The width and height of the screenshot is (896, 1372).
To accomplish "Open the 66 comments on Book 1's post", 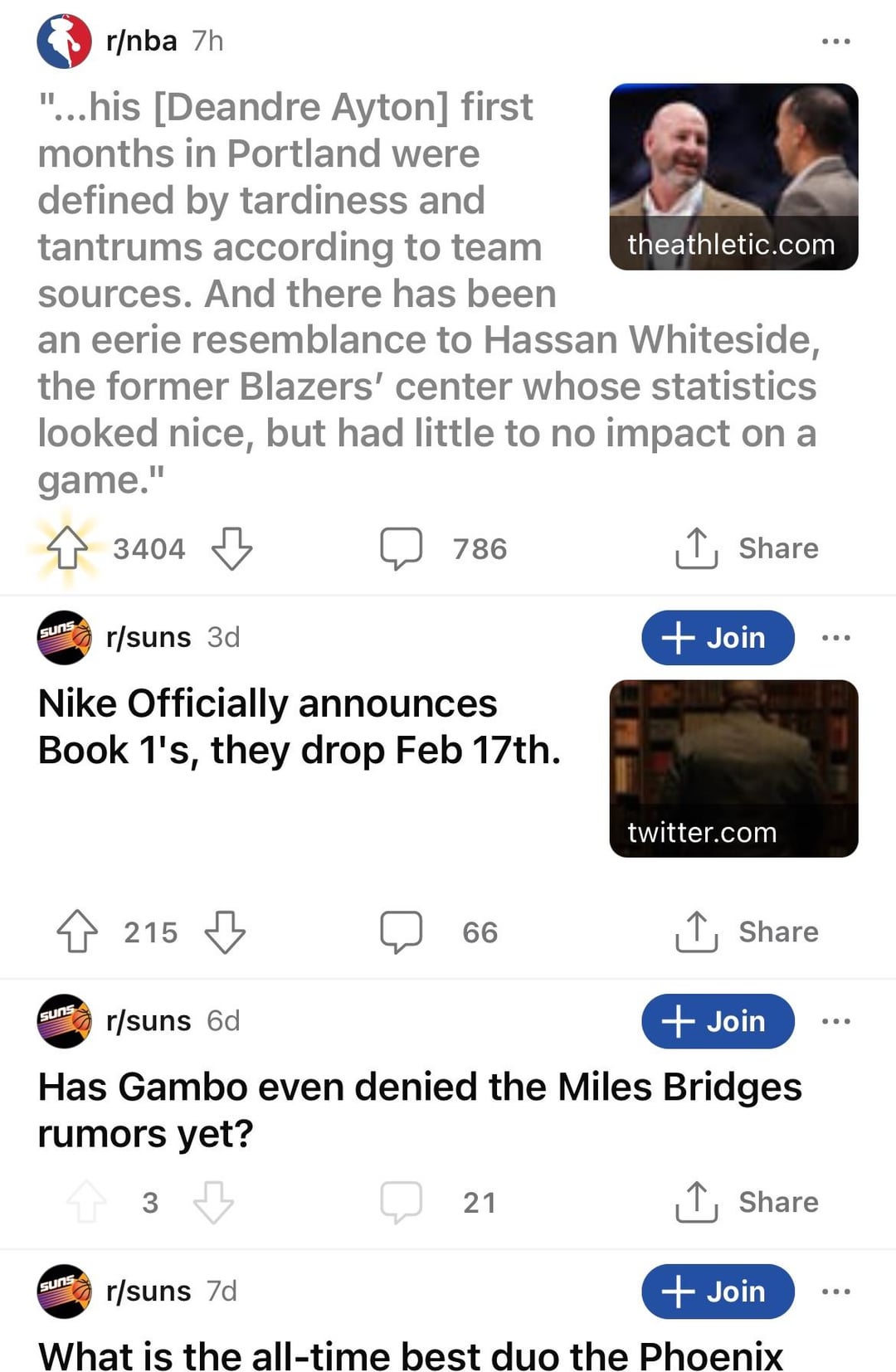I will 440,932.
